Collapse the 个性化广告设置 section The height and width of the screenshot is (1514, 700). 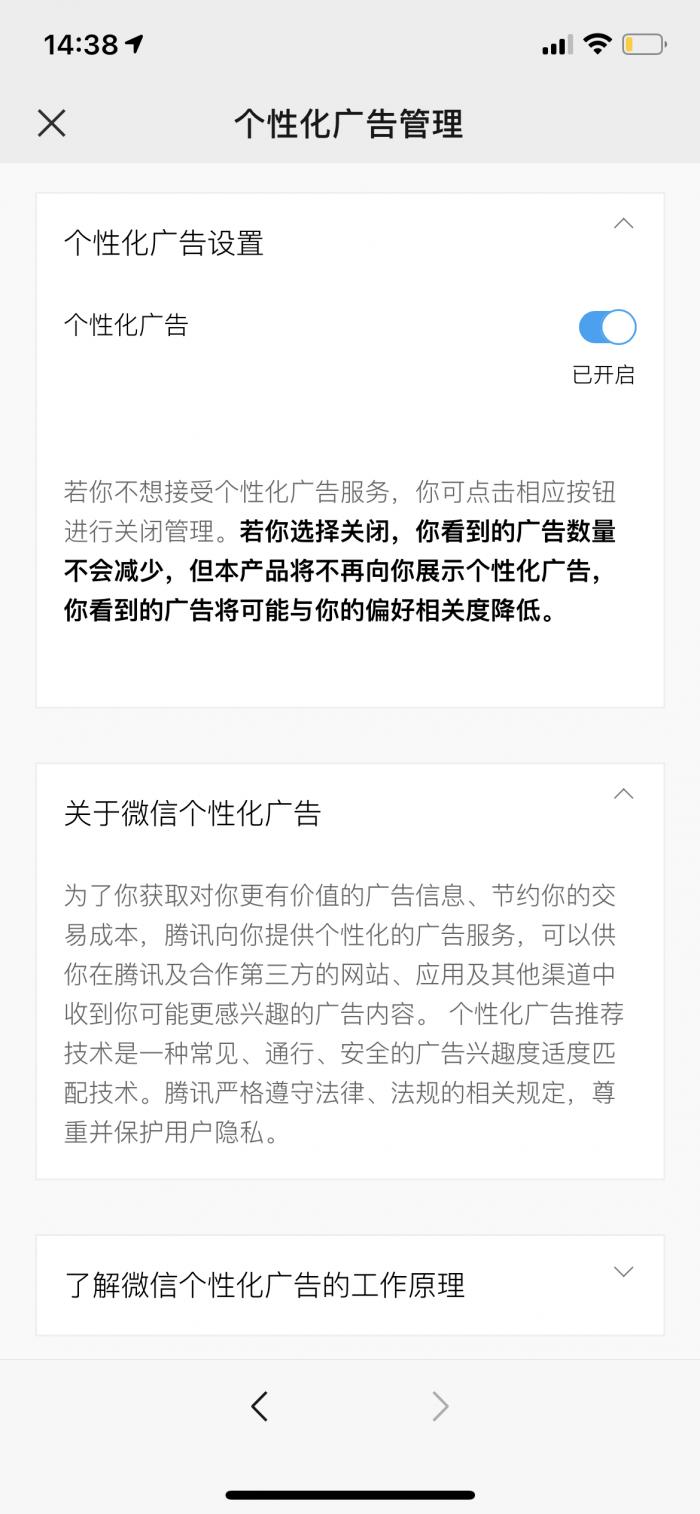623,224
